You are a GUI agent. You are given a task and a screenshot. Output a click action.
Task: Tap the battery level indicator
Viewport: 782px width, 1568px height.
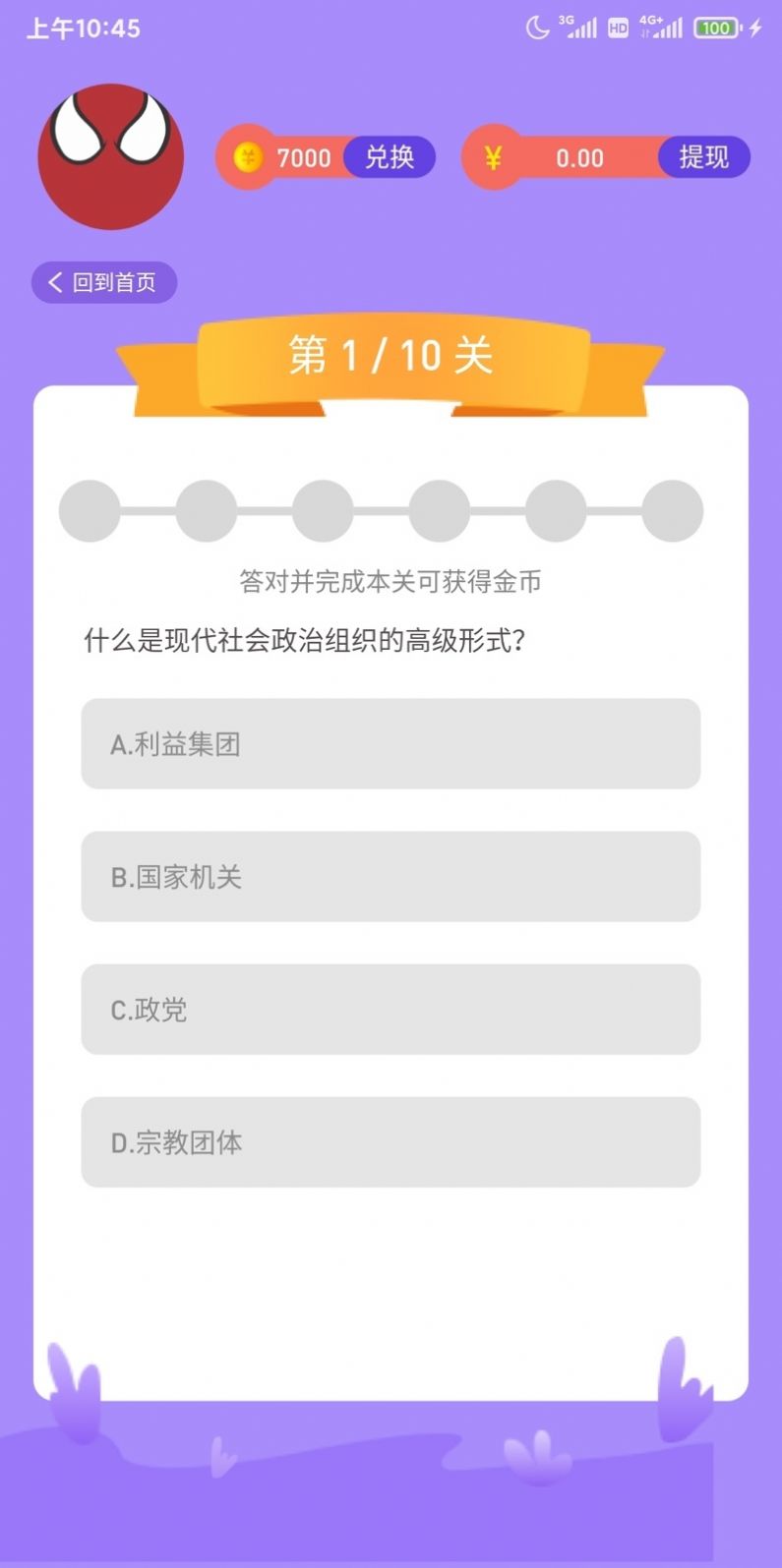[x=717, y=29]
